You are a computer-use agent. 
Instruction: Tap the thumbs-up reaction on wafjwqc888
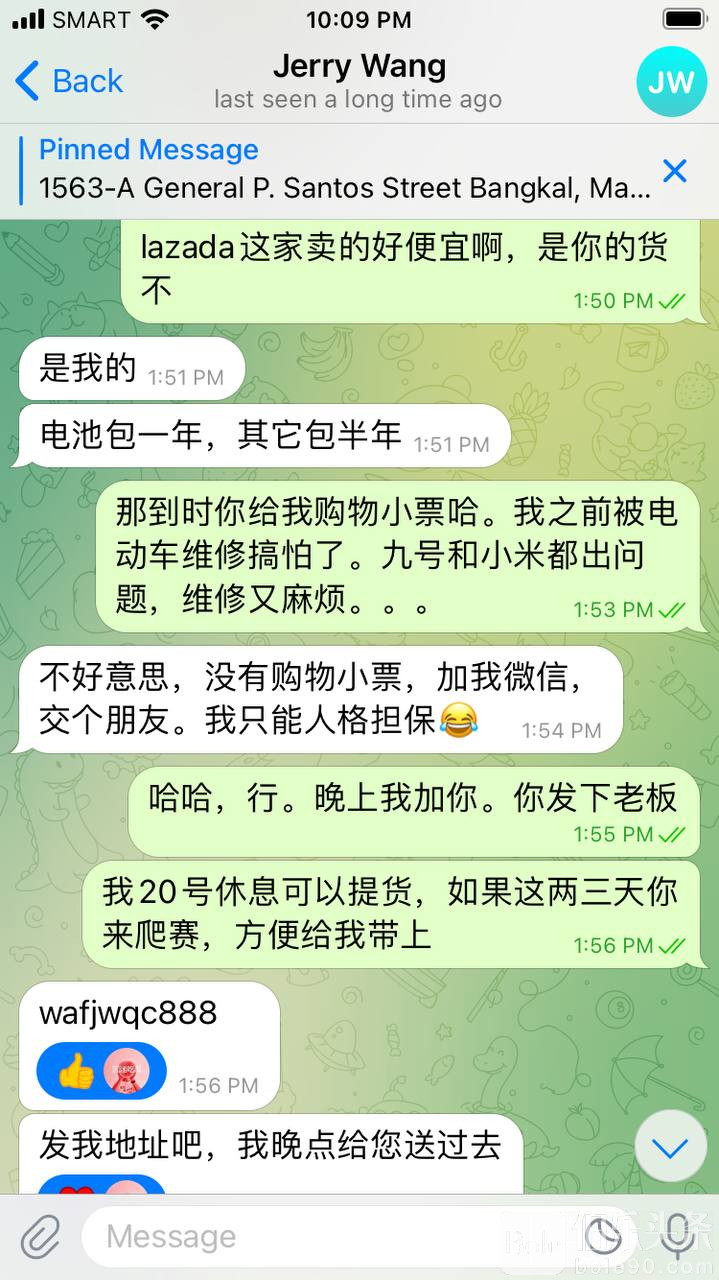click(x=76, y=1071)
